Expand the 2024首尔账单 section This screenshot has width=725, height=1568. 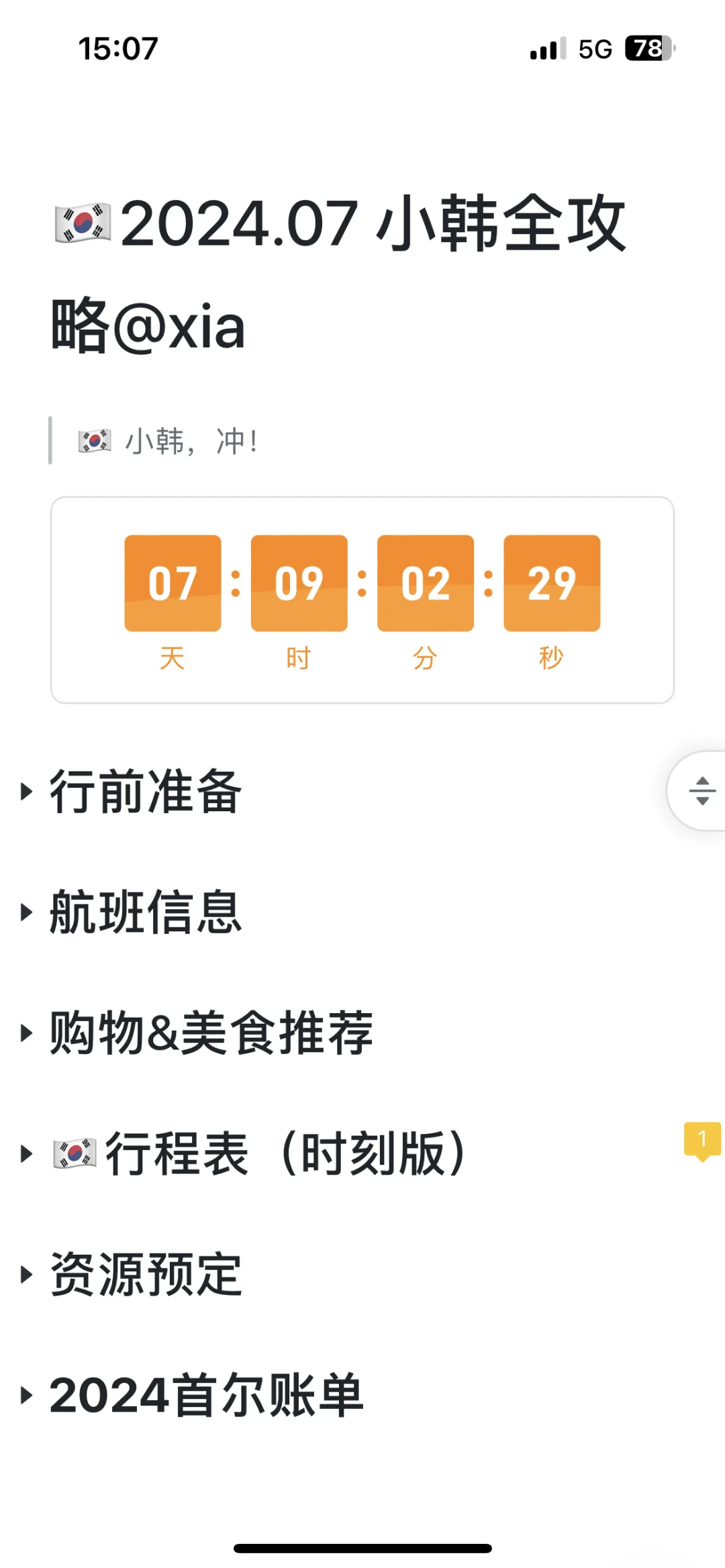(26, 1395)
